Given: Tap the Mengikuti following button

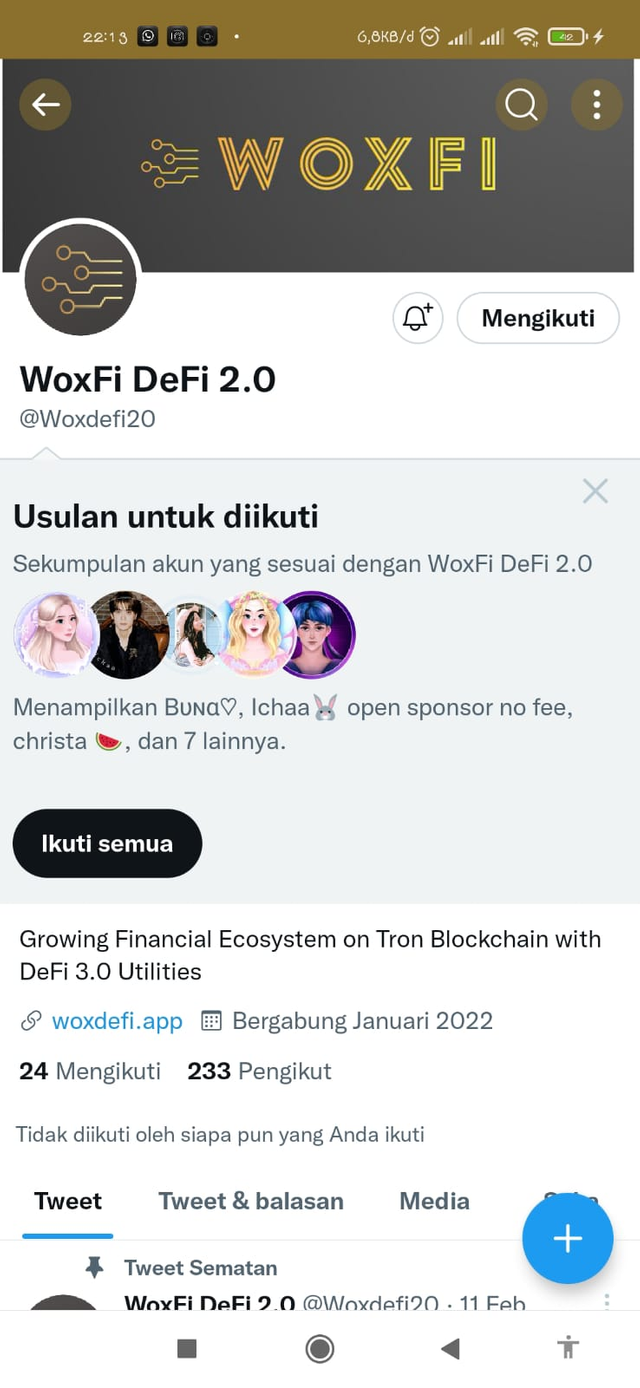Looking at the screenshot, I should pyautogui.click(x=538, y=318).
